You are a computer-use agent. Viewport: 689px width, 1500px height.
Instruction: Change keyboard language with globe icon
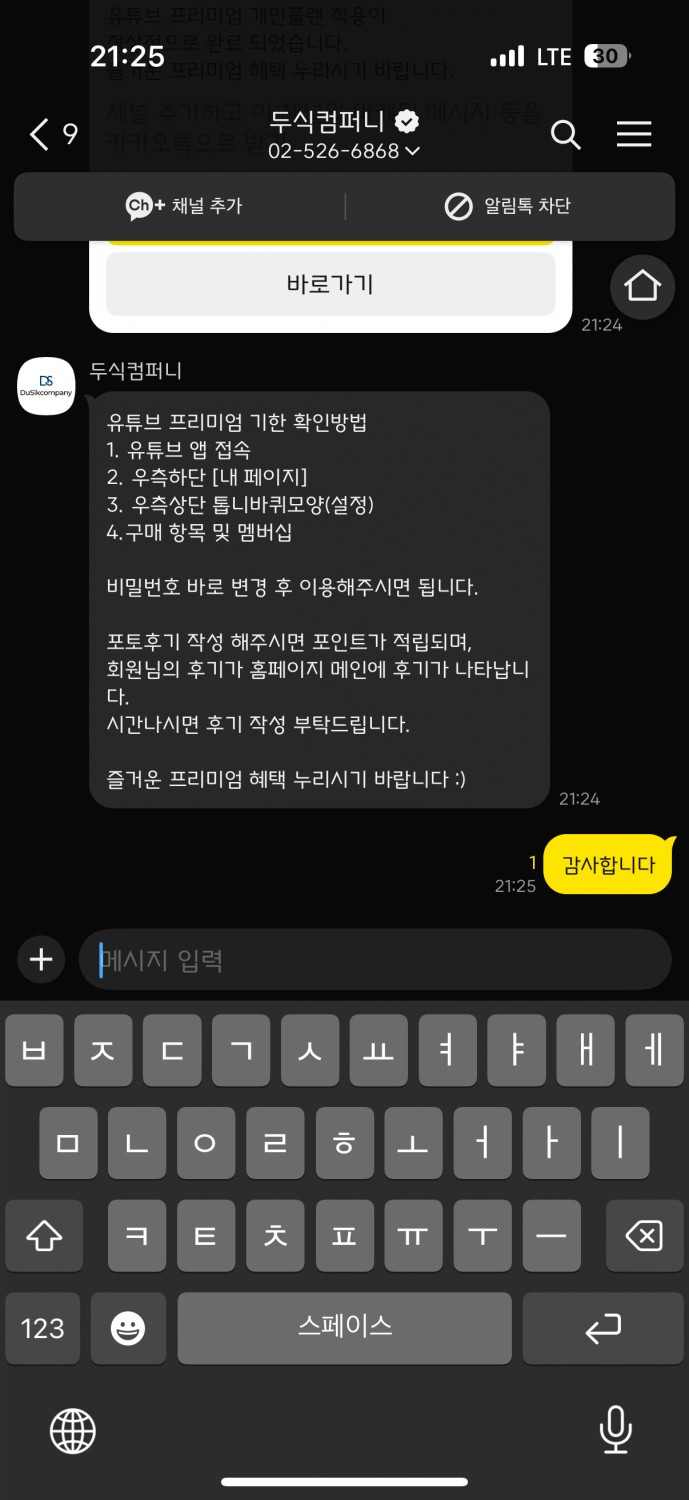[x=73, y=1431]
